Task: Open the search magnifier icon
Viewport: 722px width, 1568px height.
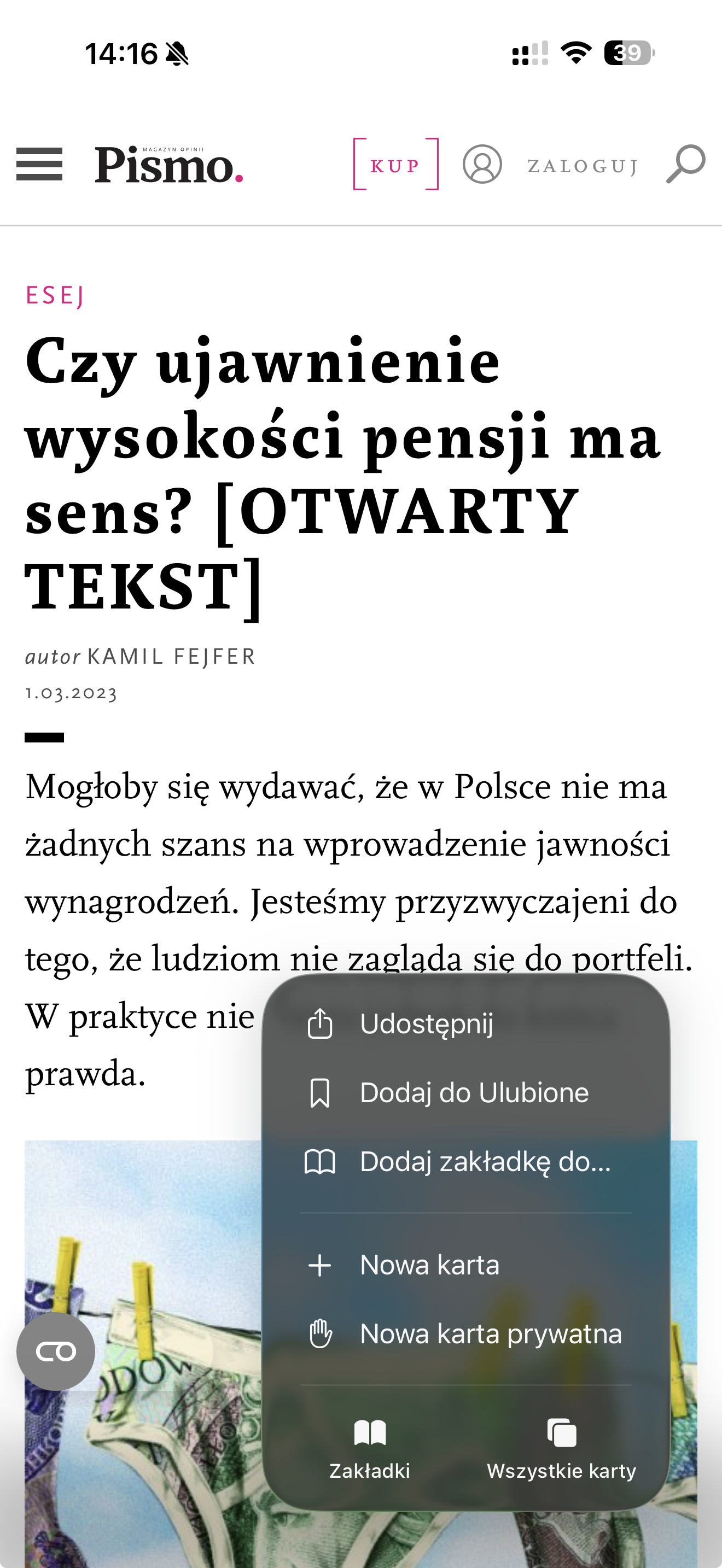Action: click(685, 163)
